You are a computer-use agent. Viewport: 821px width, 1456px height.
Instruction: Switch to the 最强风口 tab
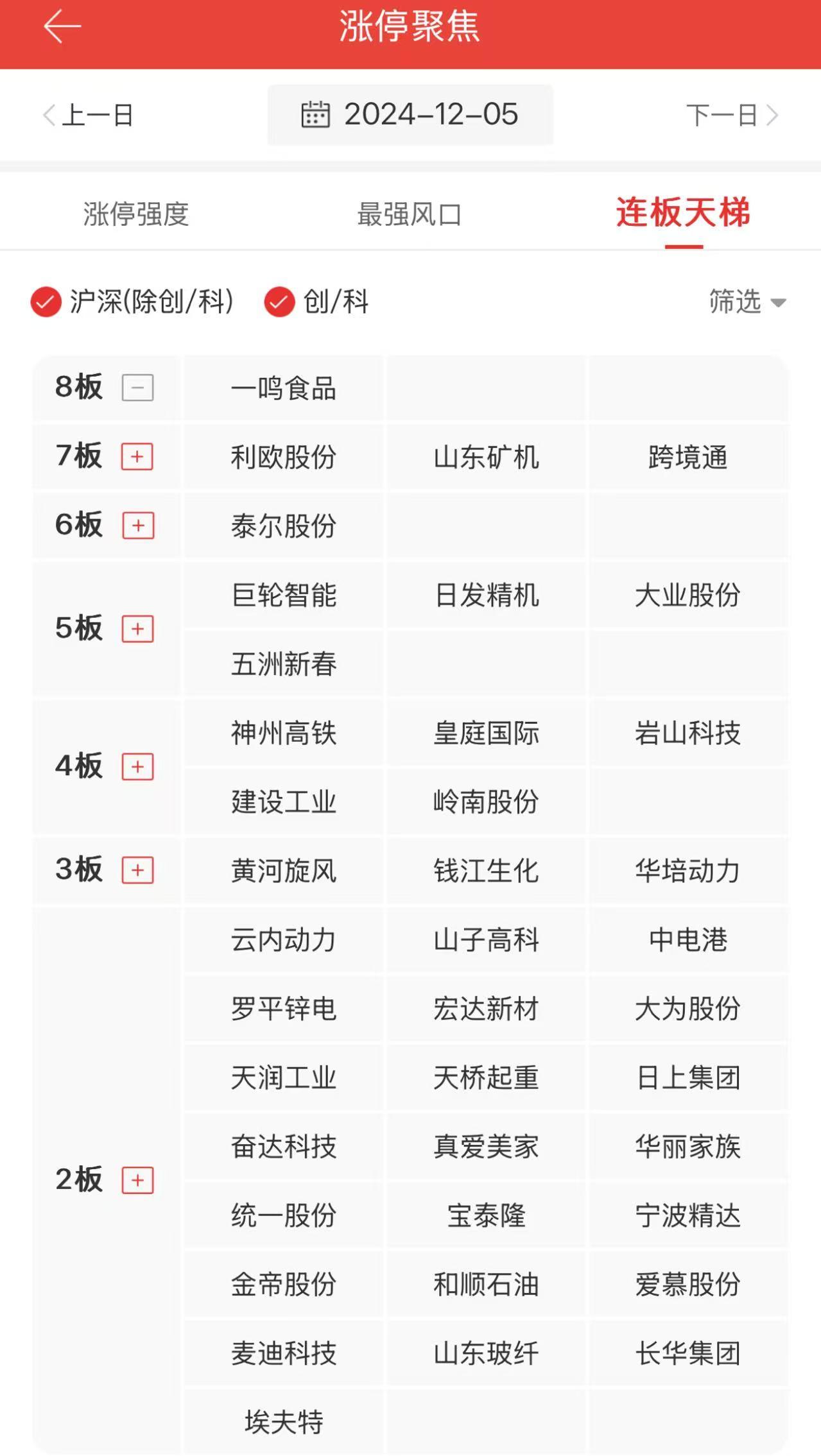pos(411,216)
